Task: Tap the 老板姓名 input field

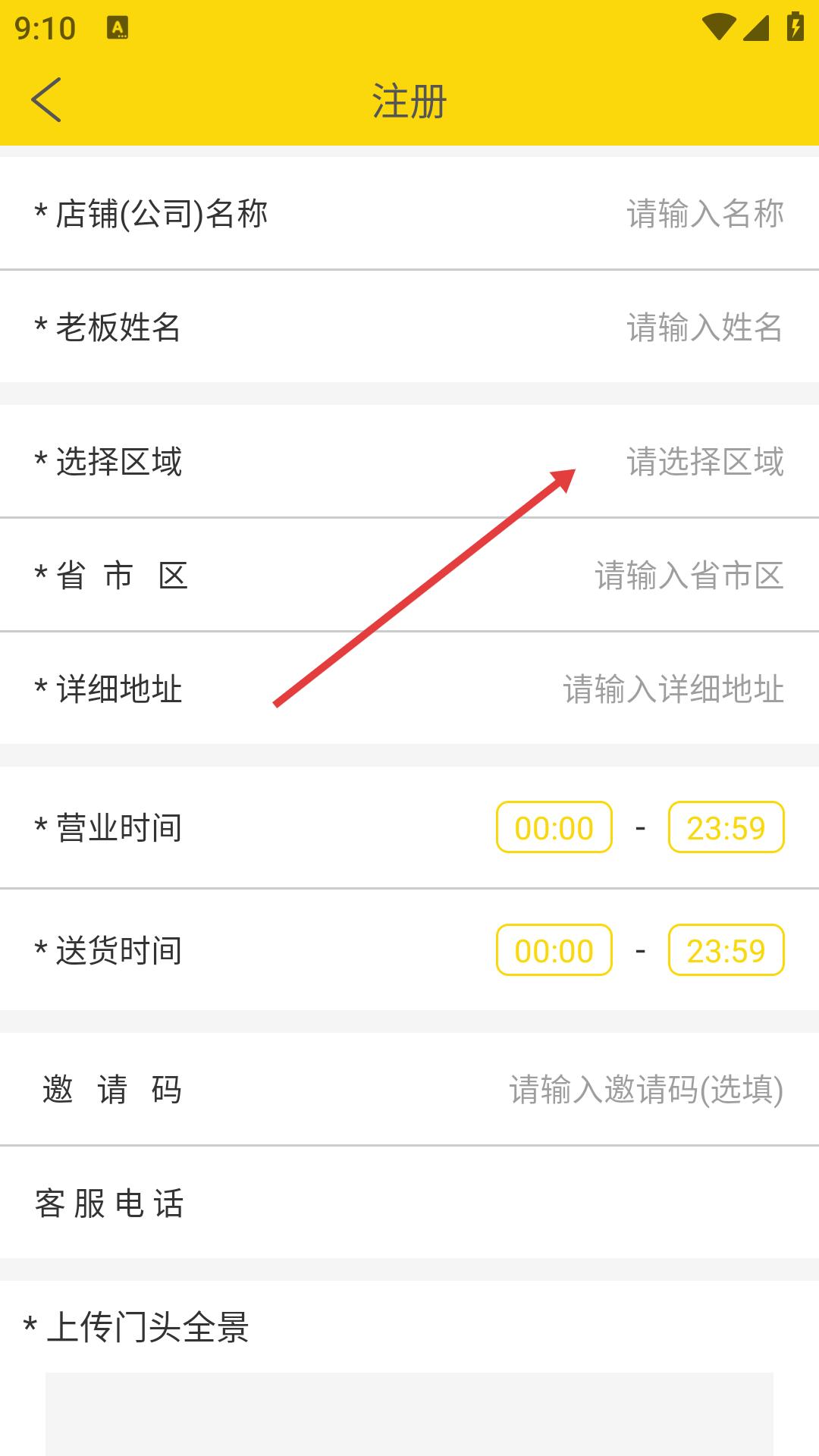Action: [x=704, y=328]
